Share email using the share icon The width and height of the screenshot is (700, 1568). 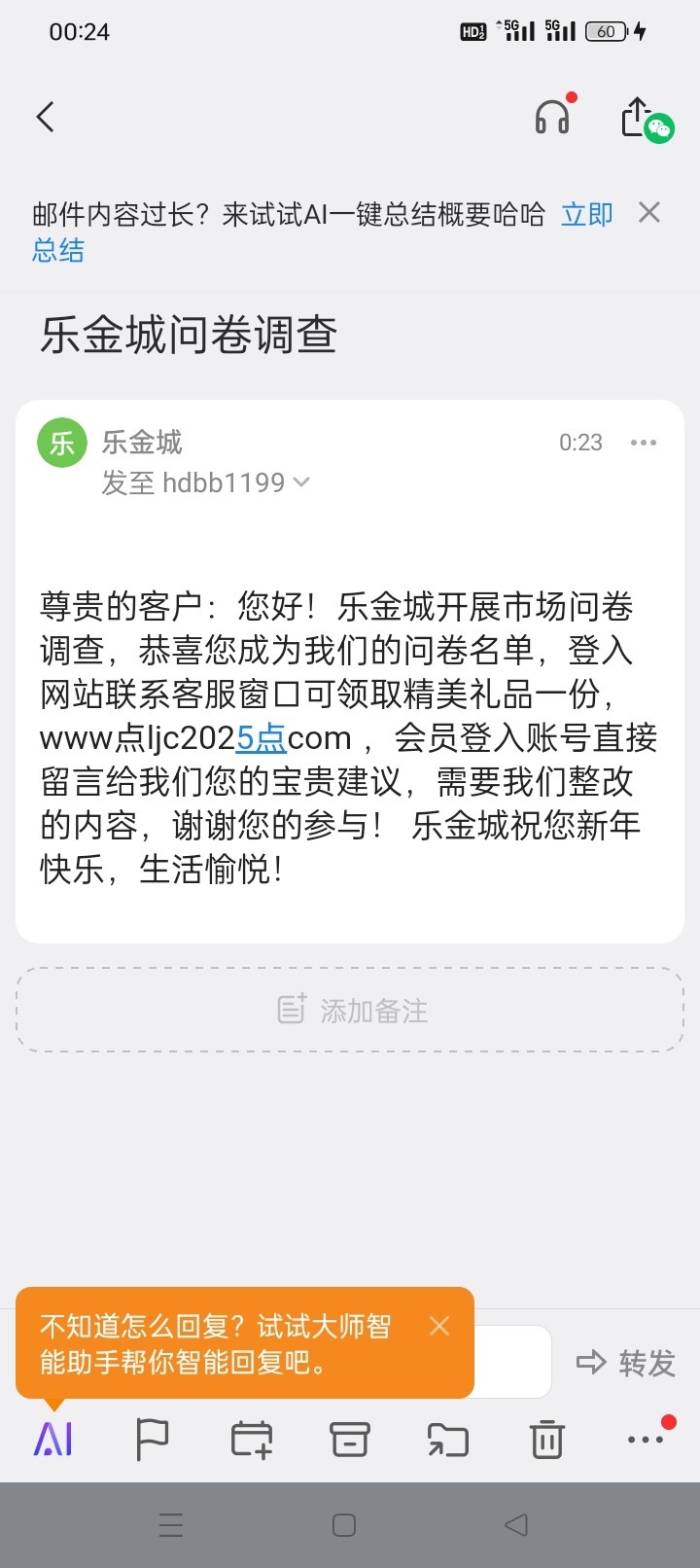636,116
